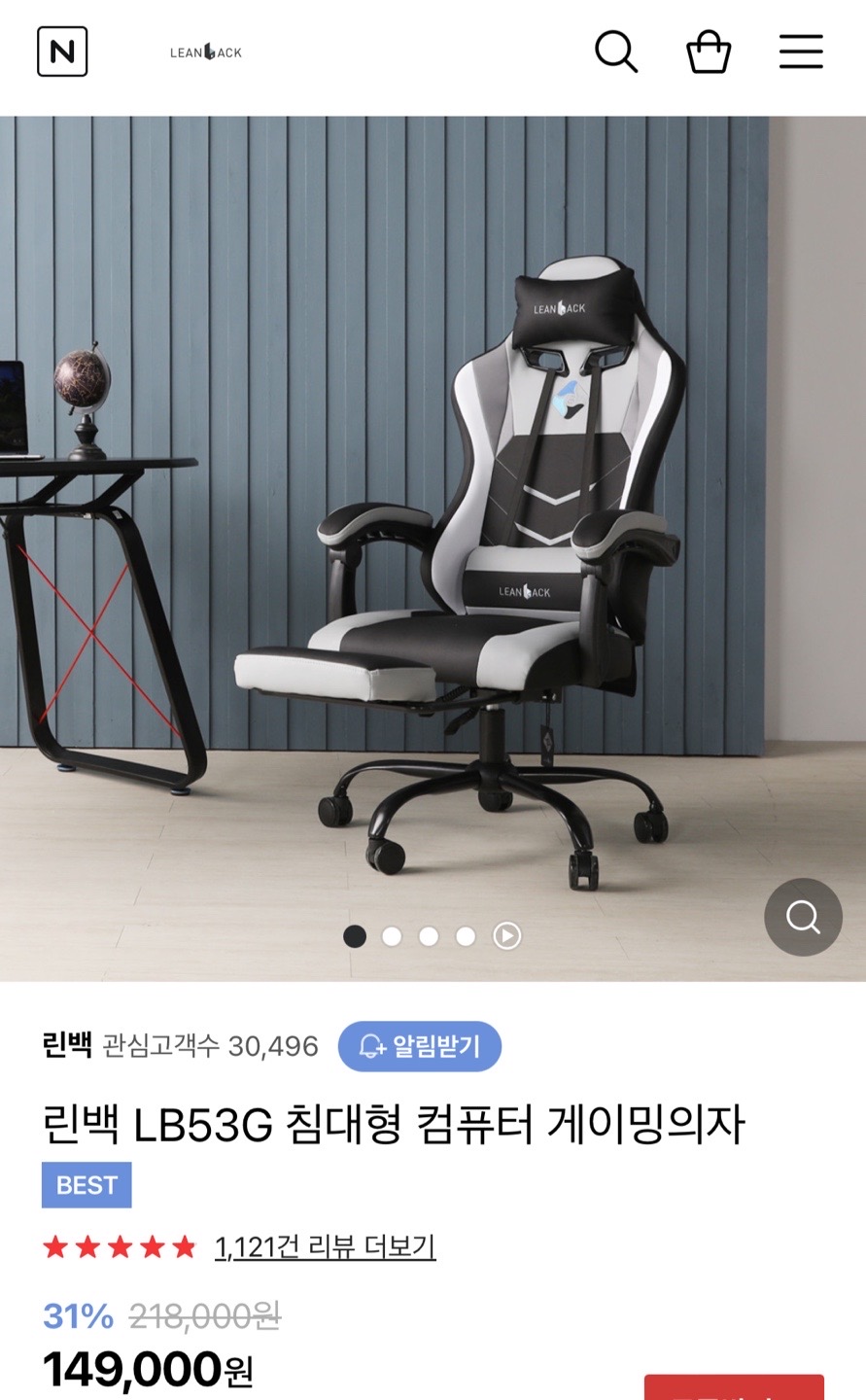Screen dimensions: 866x1400
Task: Tap the crossed-out original price 218,000원
Action: coord(202,1316)
